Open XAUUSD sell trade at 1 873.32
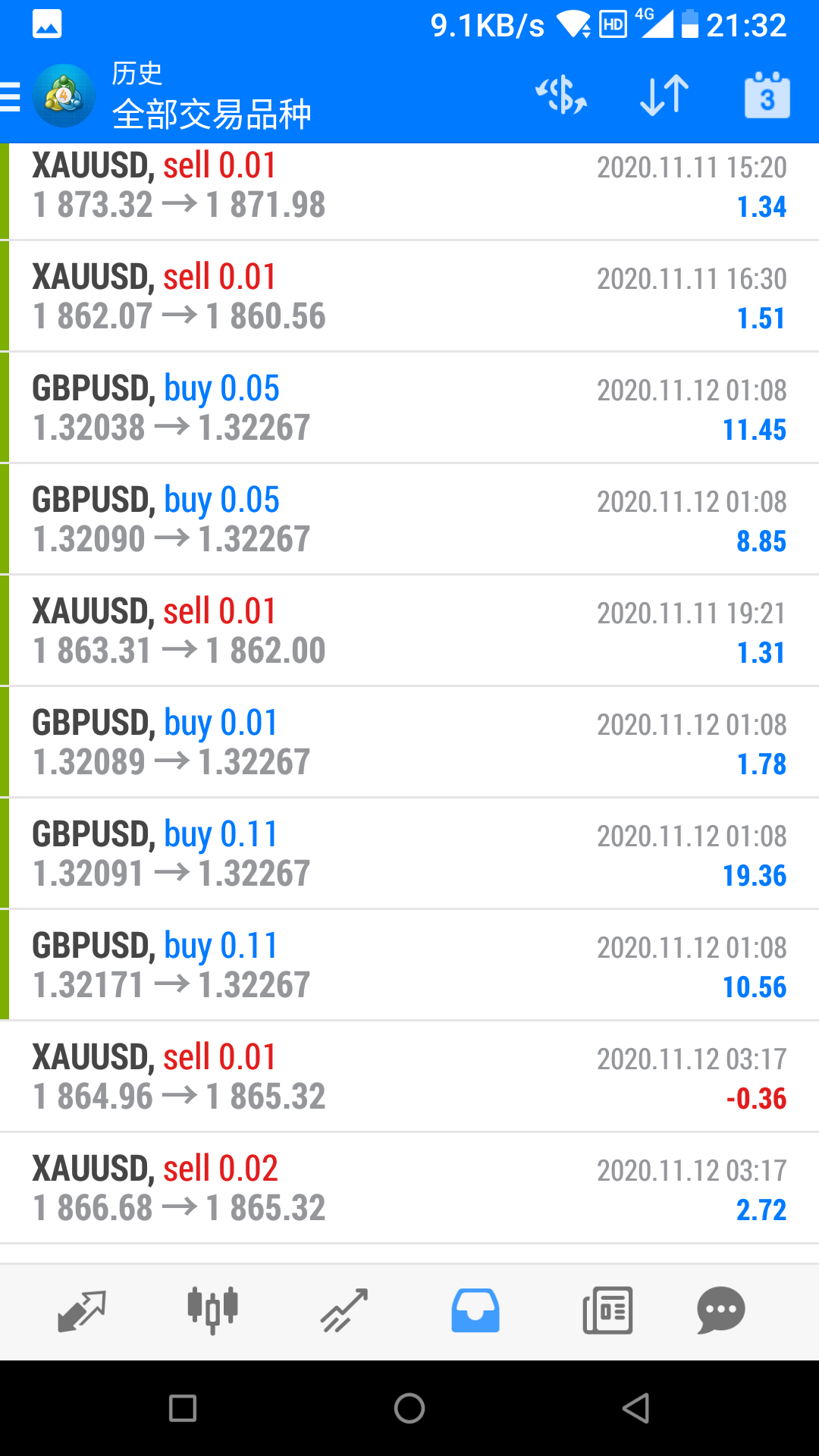 click(409, 191)
